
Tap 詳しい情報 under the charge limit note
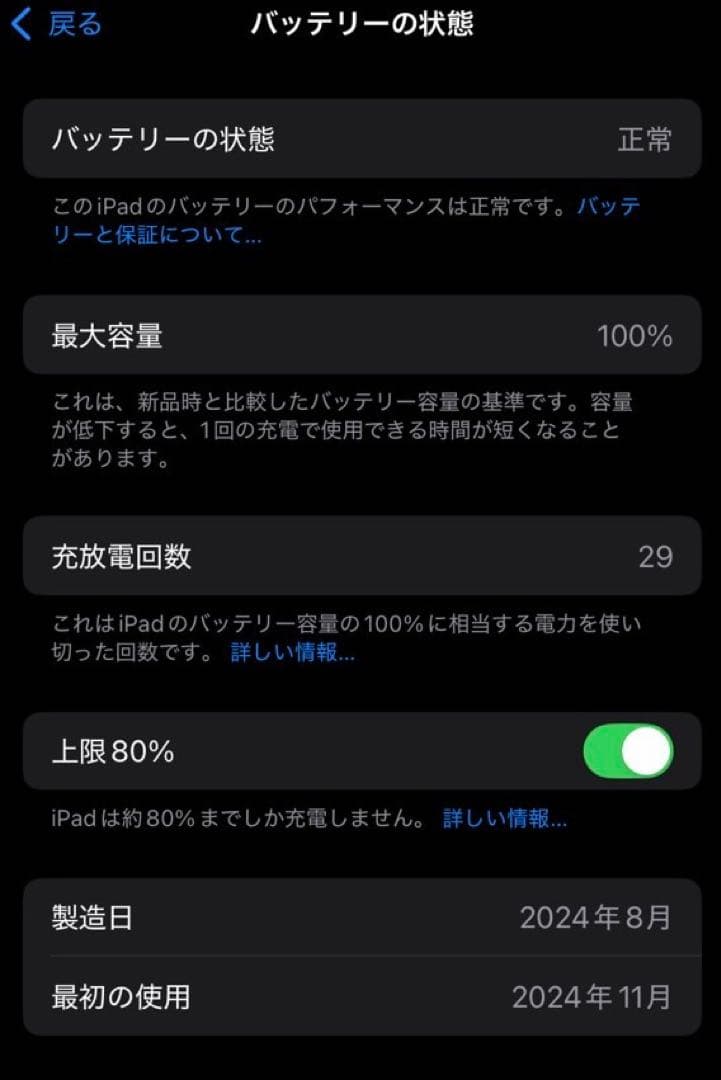click(x=502, y=818)
